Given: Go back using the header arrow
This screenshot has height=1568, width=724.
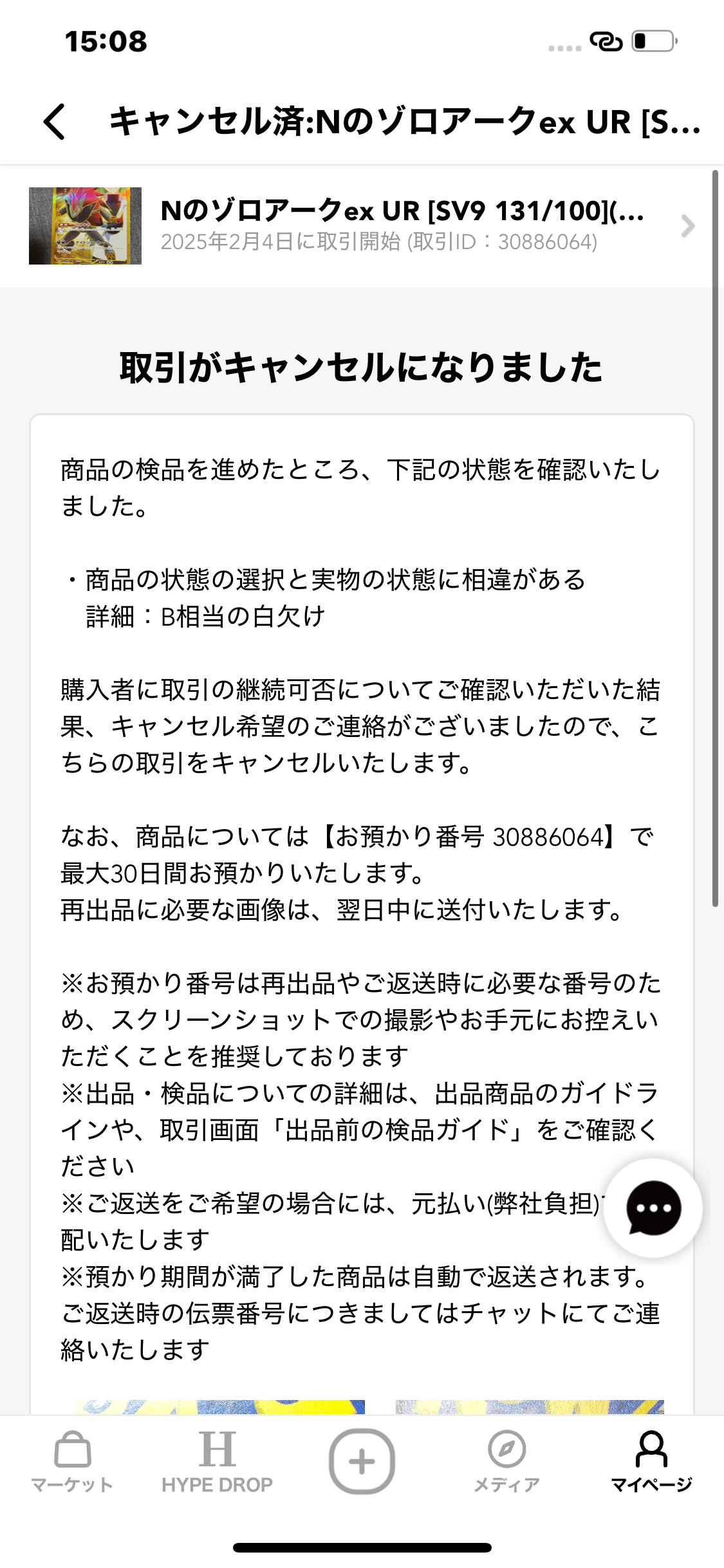Looking at the screenshot, I should pyautogui.click(x=55, y=122).
